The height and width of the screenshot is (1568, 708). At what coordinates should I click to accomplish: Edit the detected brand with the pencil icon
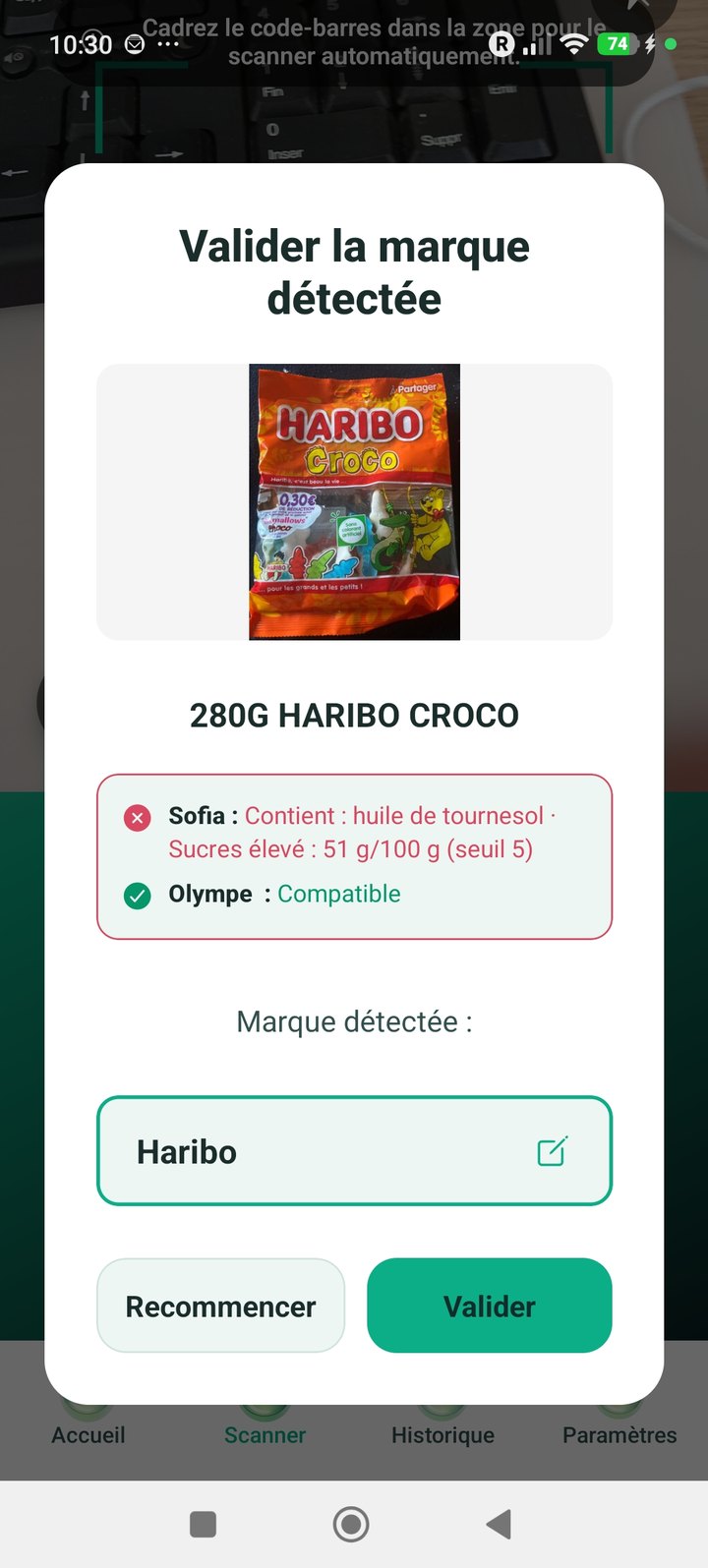coord(553,1151)
